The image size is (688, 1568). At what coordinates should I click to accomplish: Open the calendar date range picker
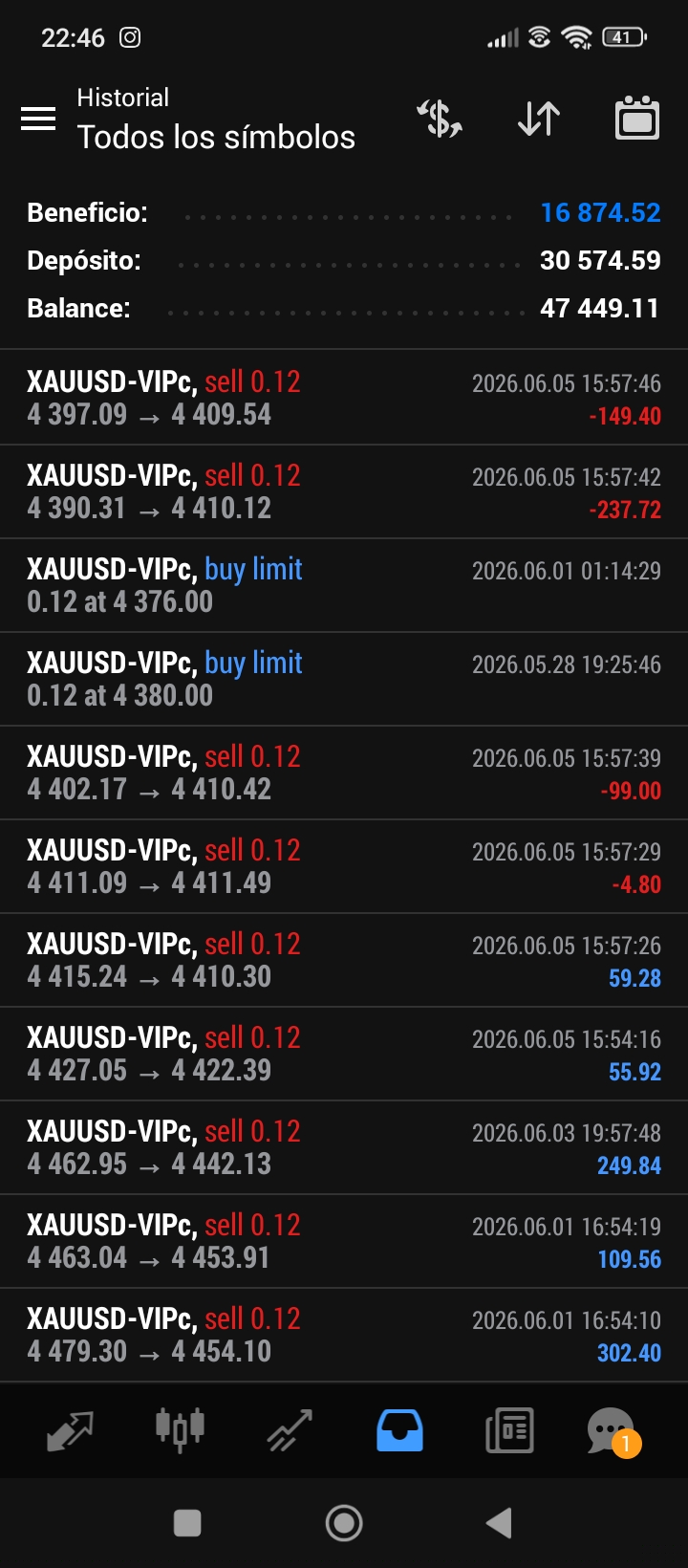point(637,119)
